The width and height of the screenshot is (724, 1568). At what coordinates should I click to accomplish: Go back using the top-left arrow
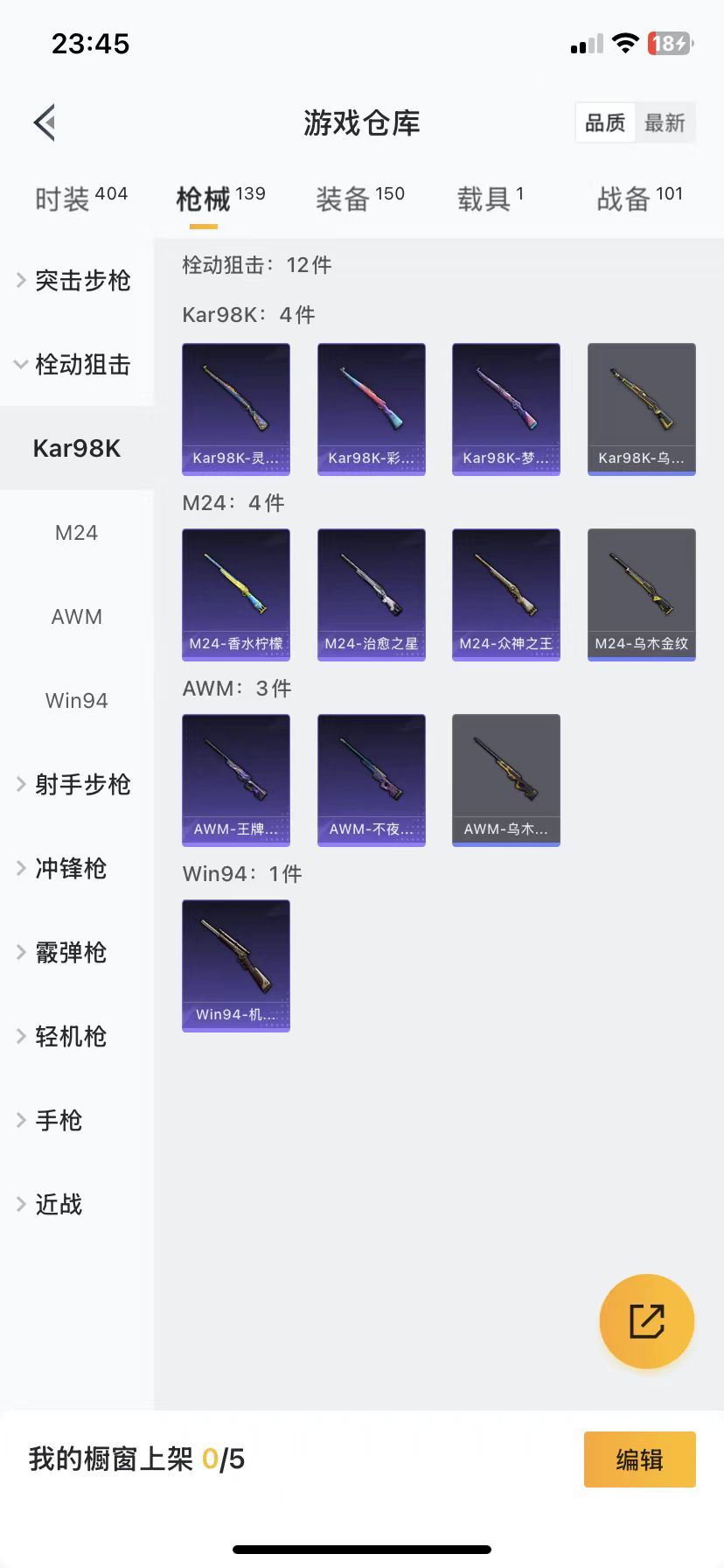(45, 122)
